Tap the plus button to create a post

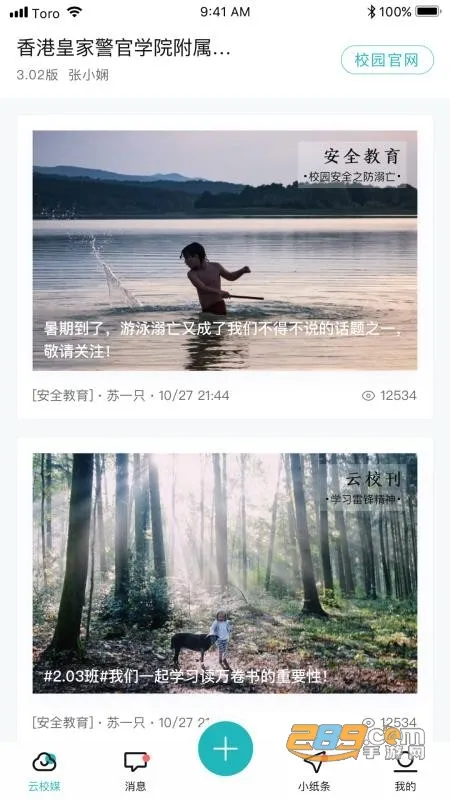point(226,748)
